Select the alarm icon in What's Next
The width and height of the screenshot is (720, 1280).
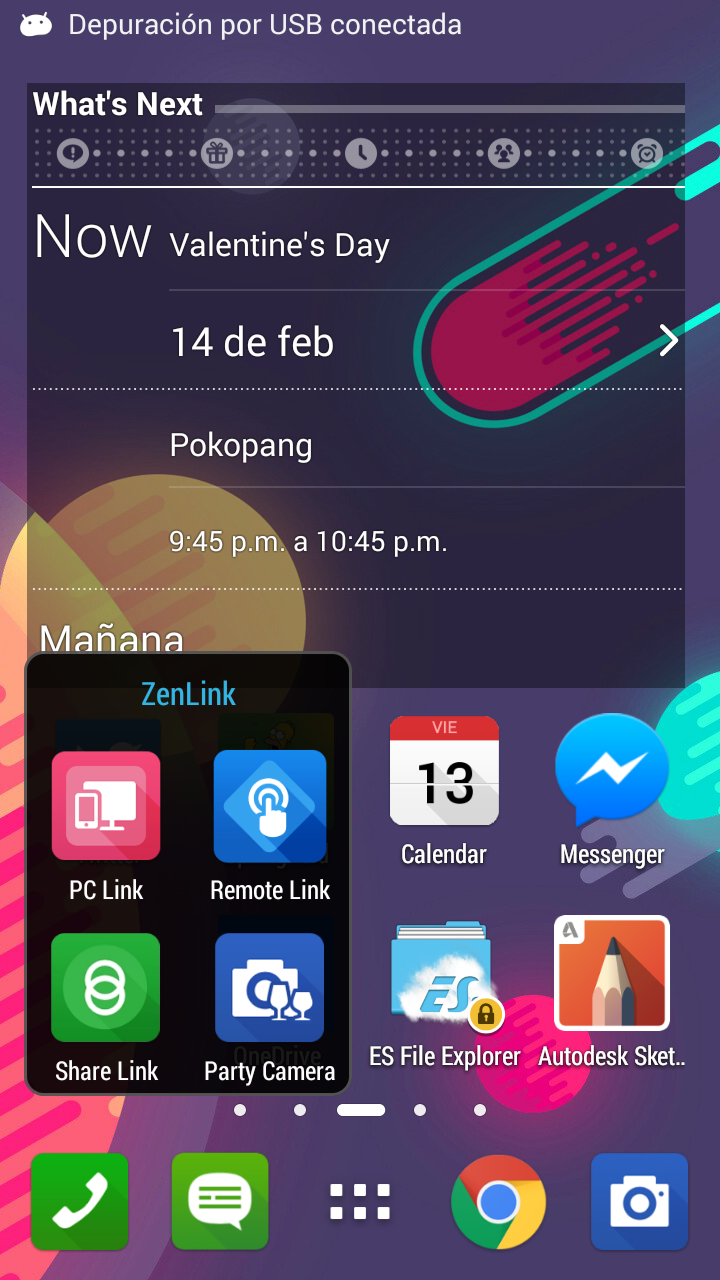coord(647,153)
